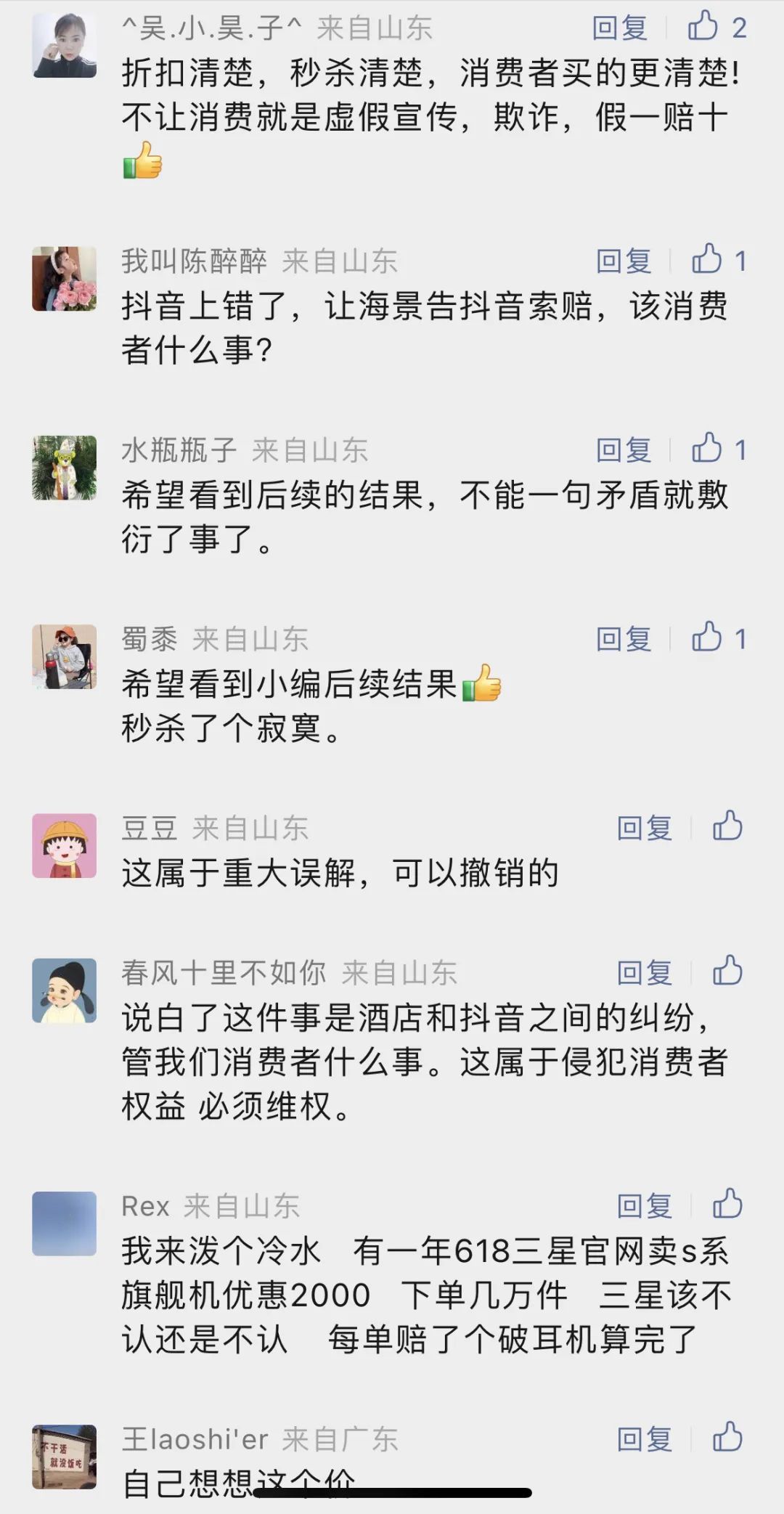Reply to 水瓶瓶子's comment
This screenshot has width=784, height=1514.
(x=623, y=450)
